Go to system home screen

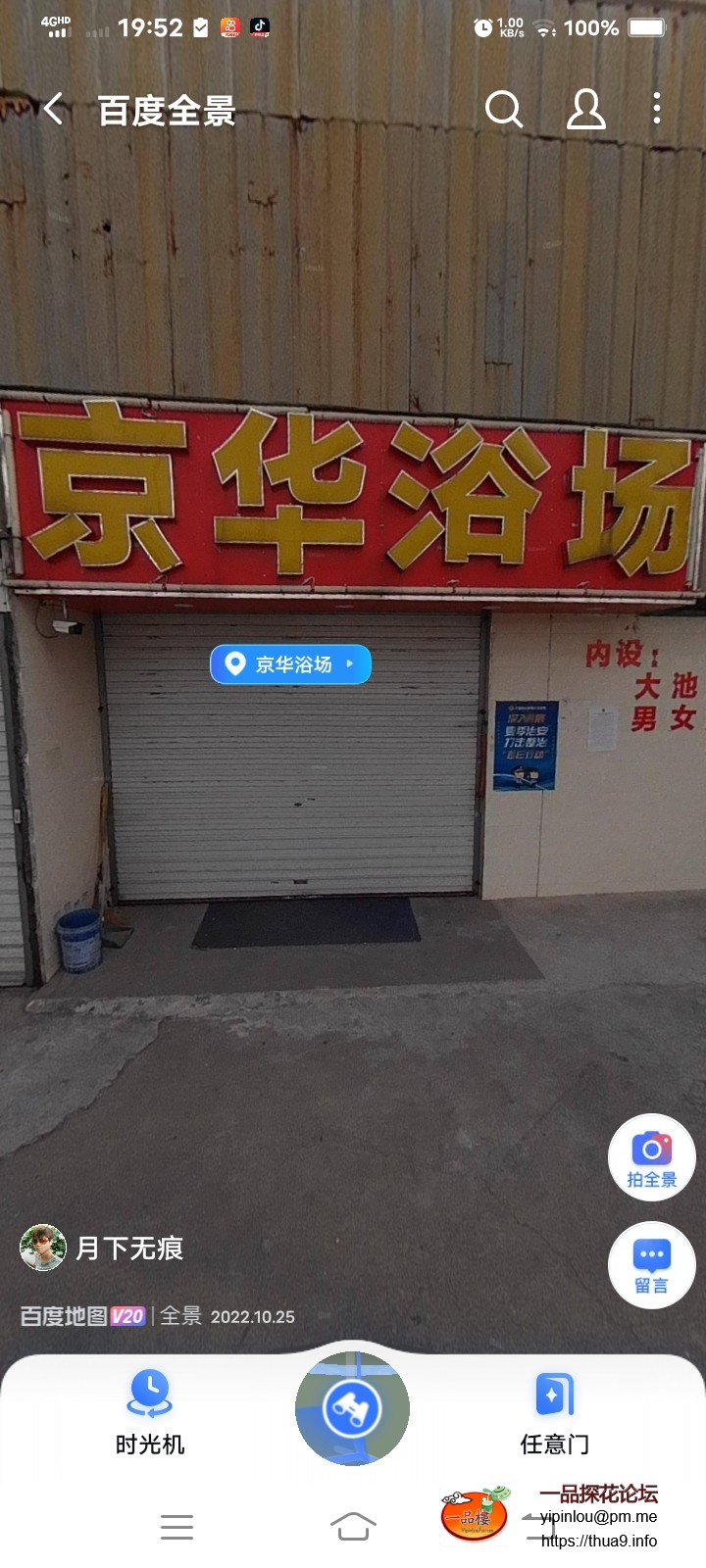click(x=353, y=1526)
